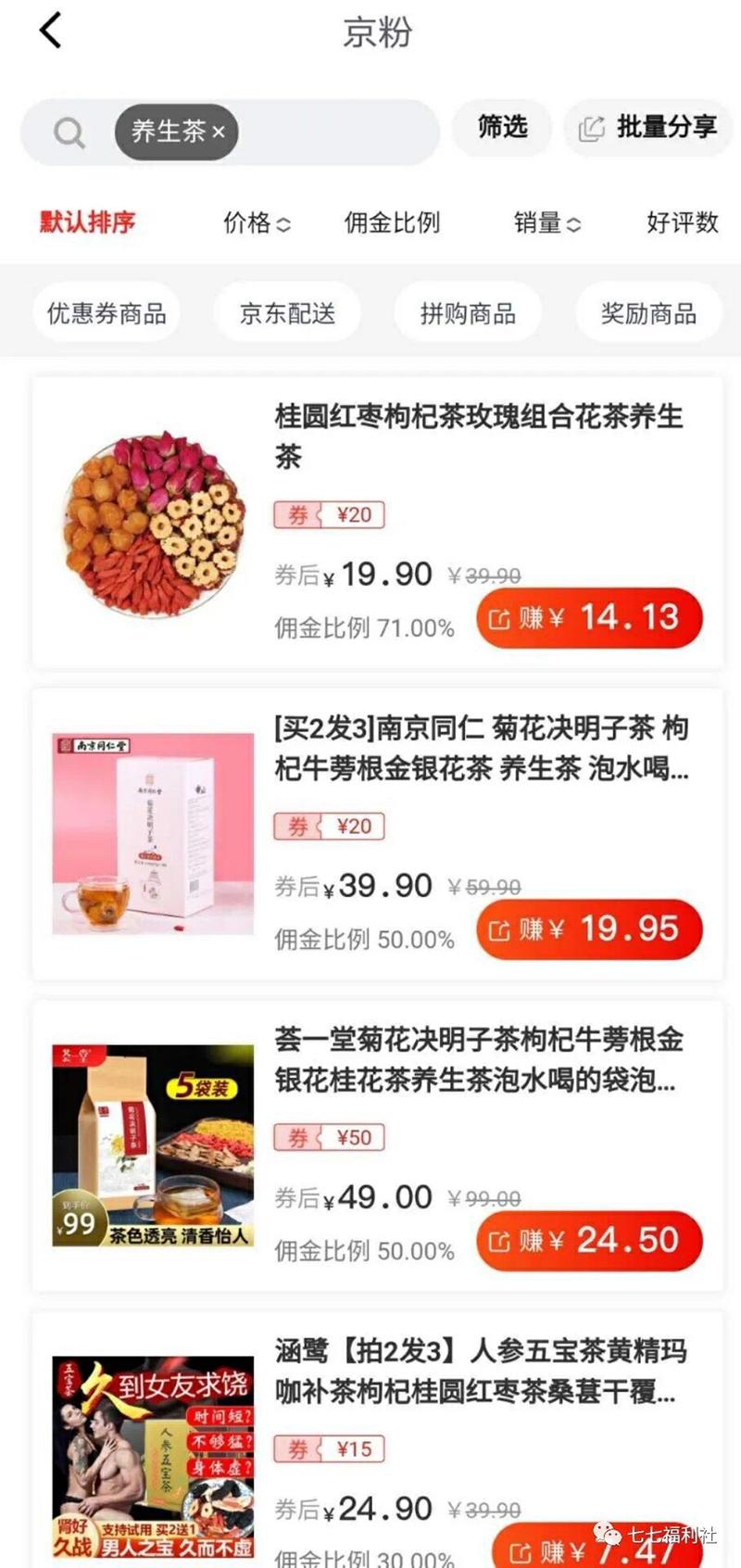Screen dimensions: 741x1568
Task: Sort results by 佣金比例
Action: point(392,222)
